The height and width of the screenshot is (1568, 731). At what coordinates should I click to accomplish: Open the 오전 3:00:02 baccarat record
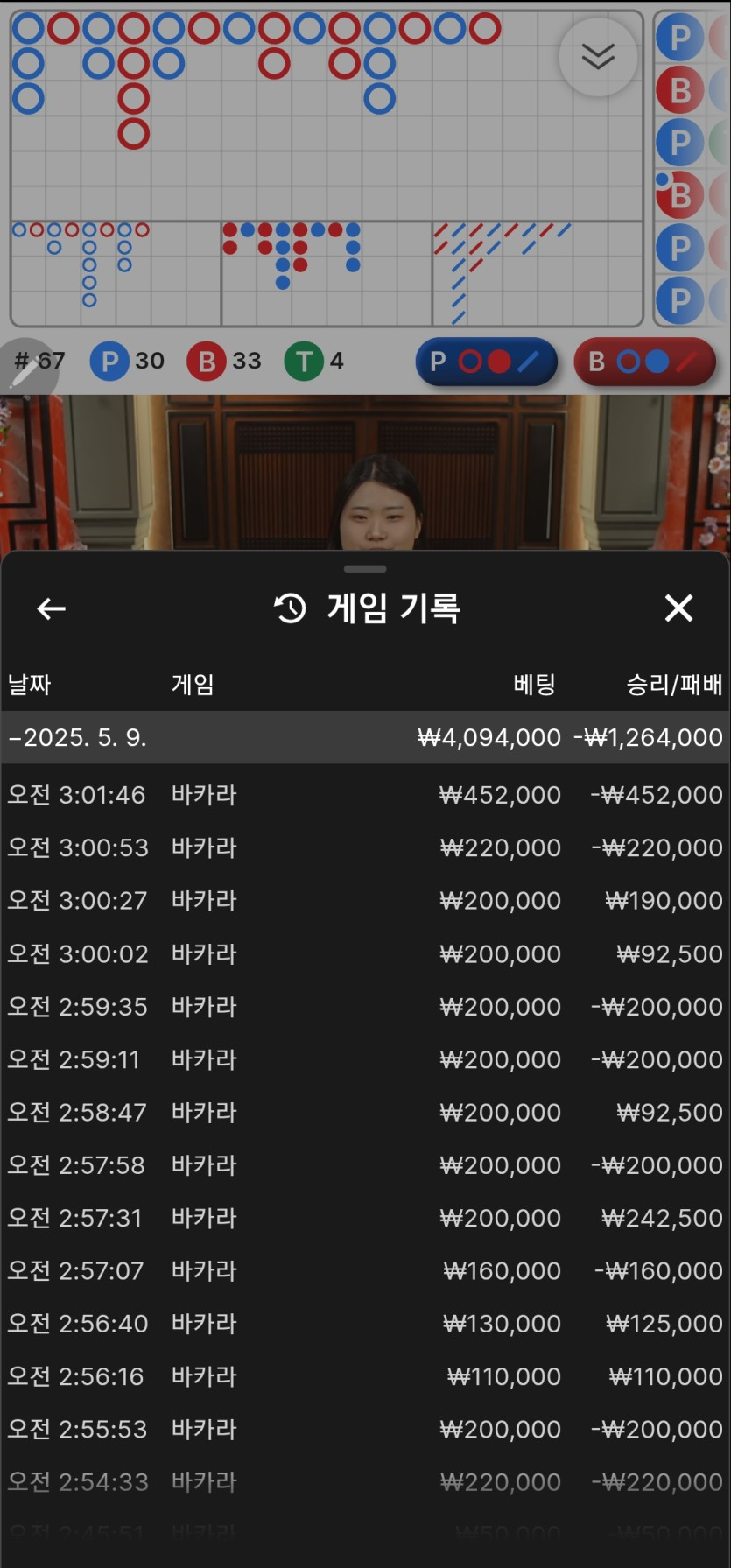[x=365, y=953]
